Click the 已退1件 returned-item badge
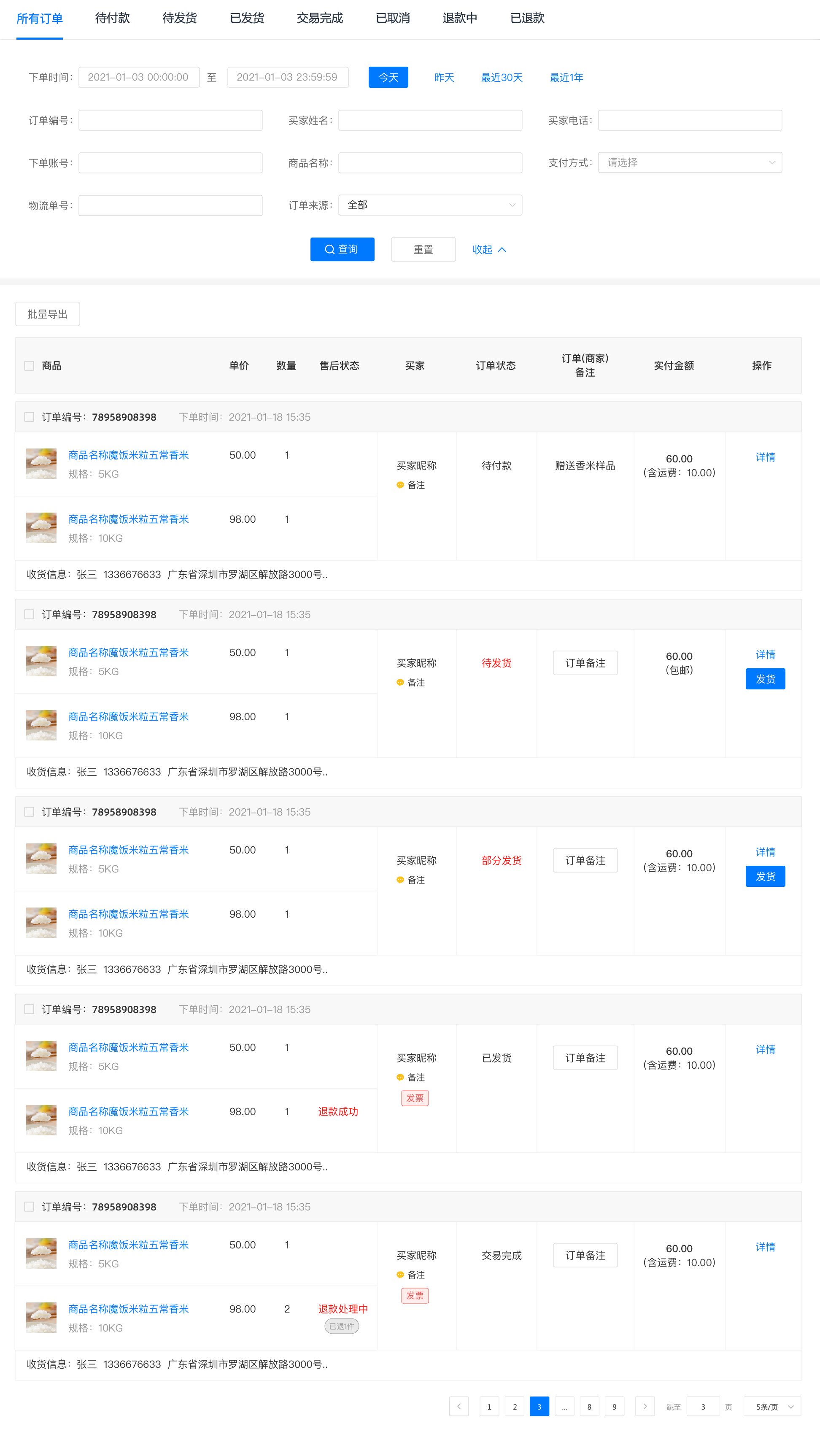This screenshot has width=820, height=1456. pyautogui.click(x=342, y=1326)
